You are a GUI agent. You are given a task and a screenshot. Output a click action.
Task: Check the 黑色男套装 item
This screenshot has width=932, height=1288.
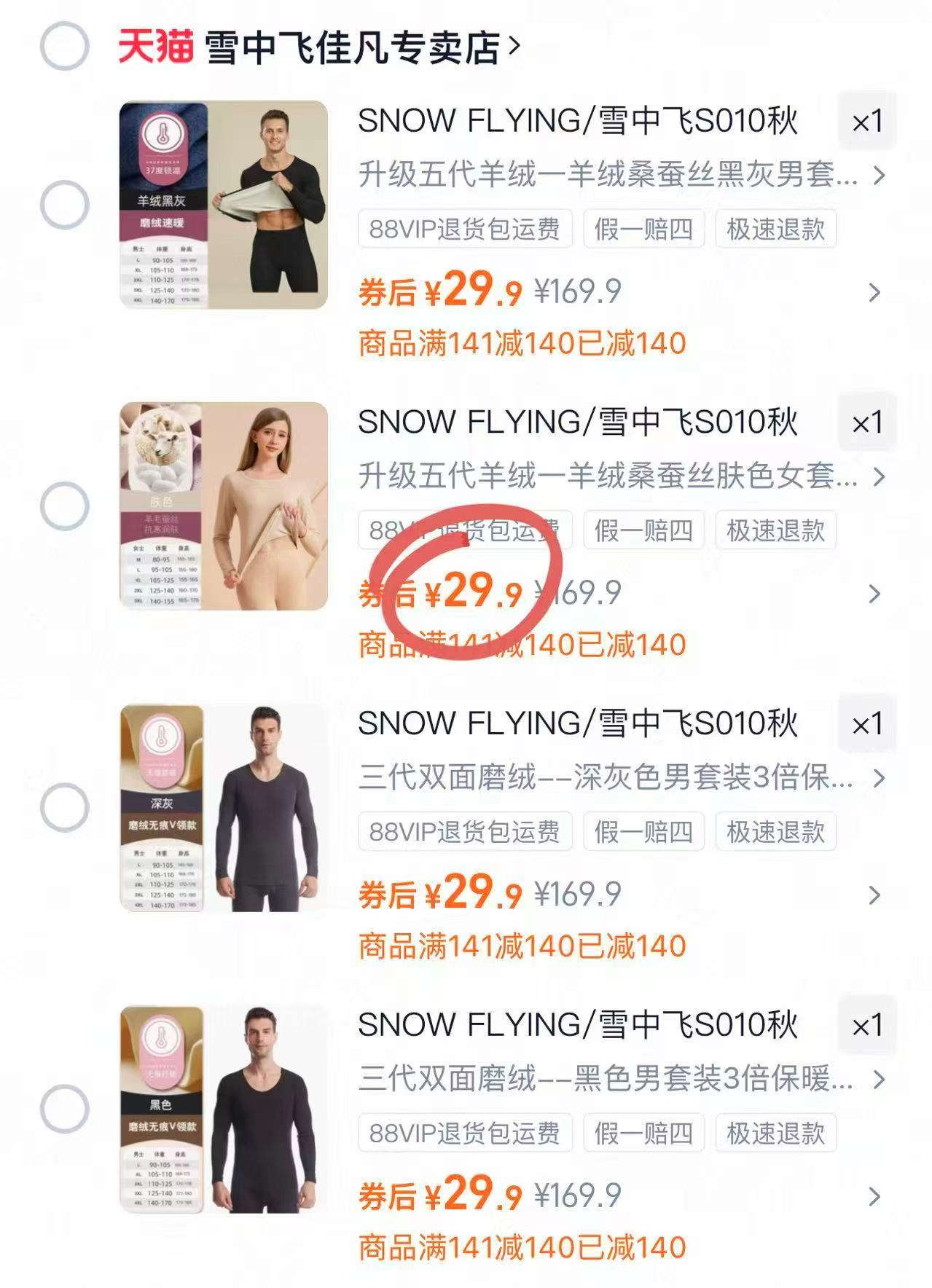point(64,1109)
